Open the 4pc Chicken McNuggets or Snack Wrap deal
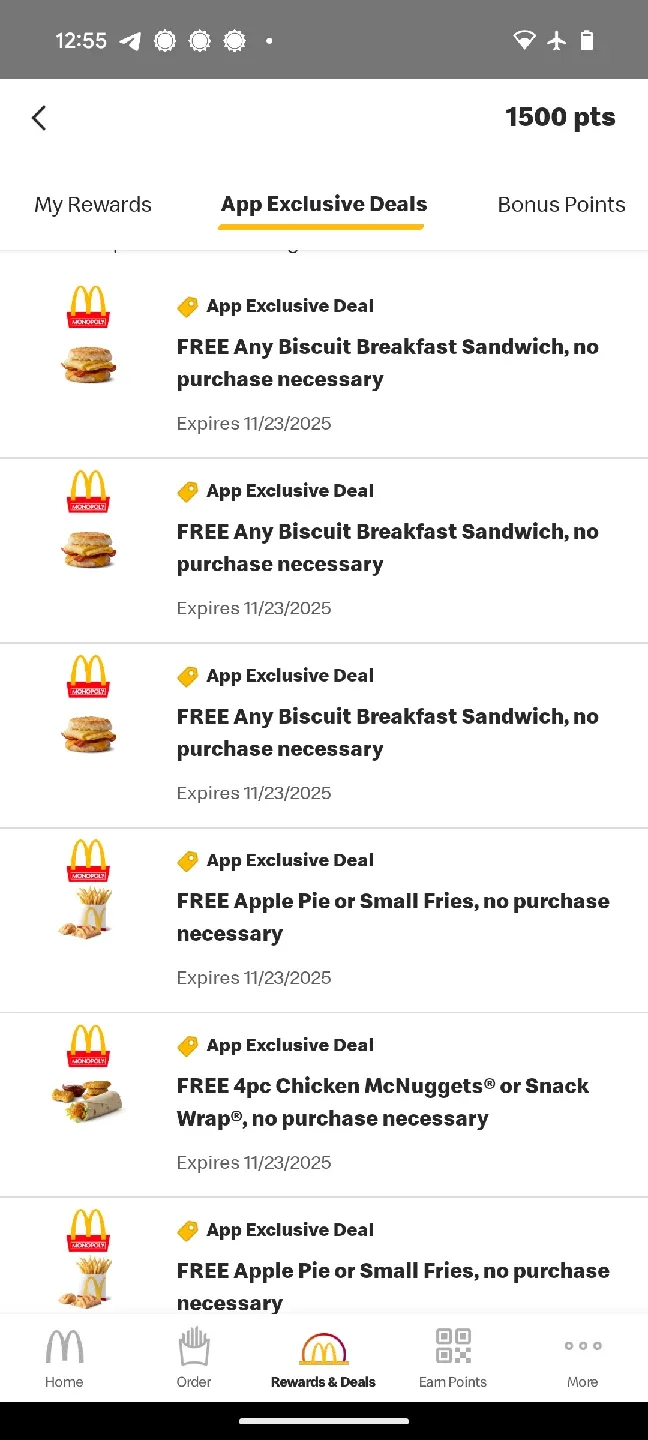Viewport: 648px width, 1440px height. point(383,1102)
